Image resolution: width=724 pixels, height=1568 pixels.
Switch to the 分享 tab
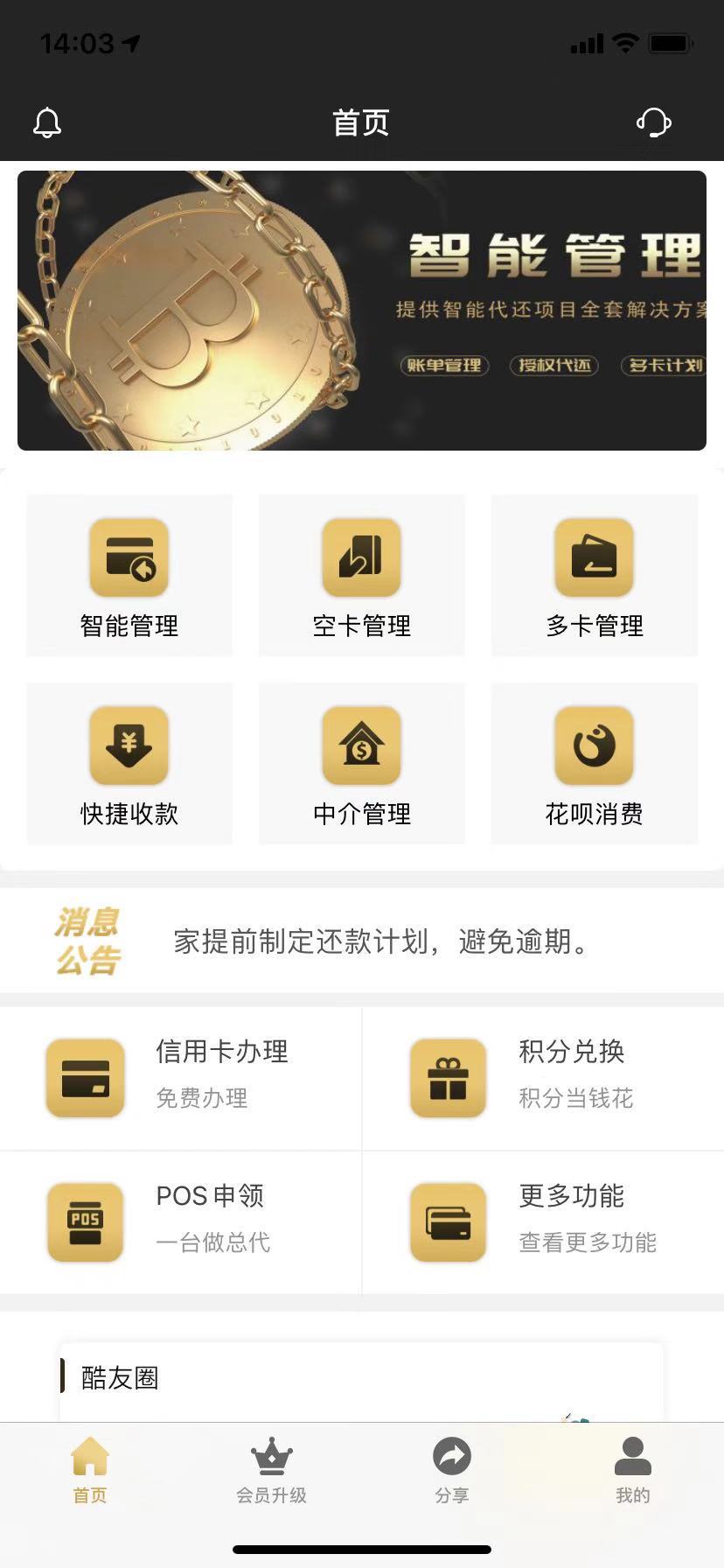[452, 1472]
